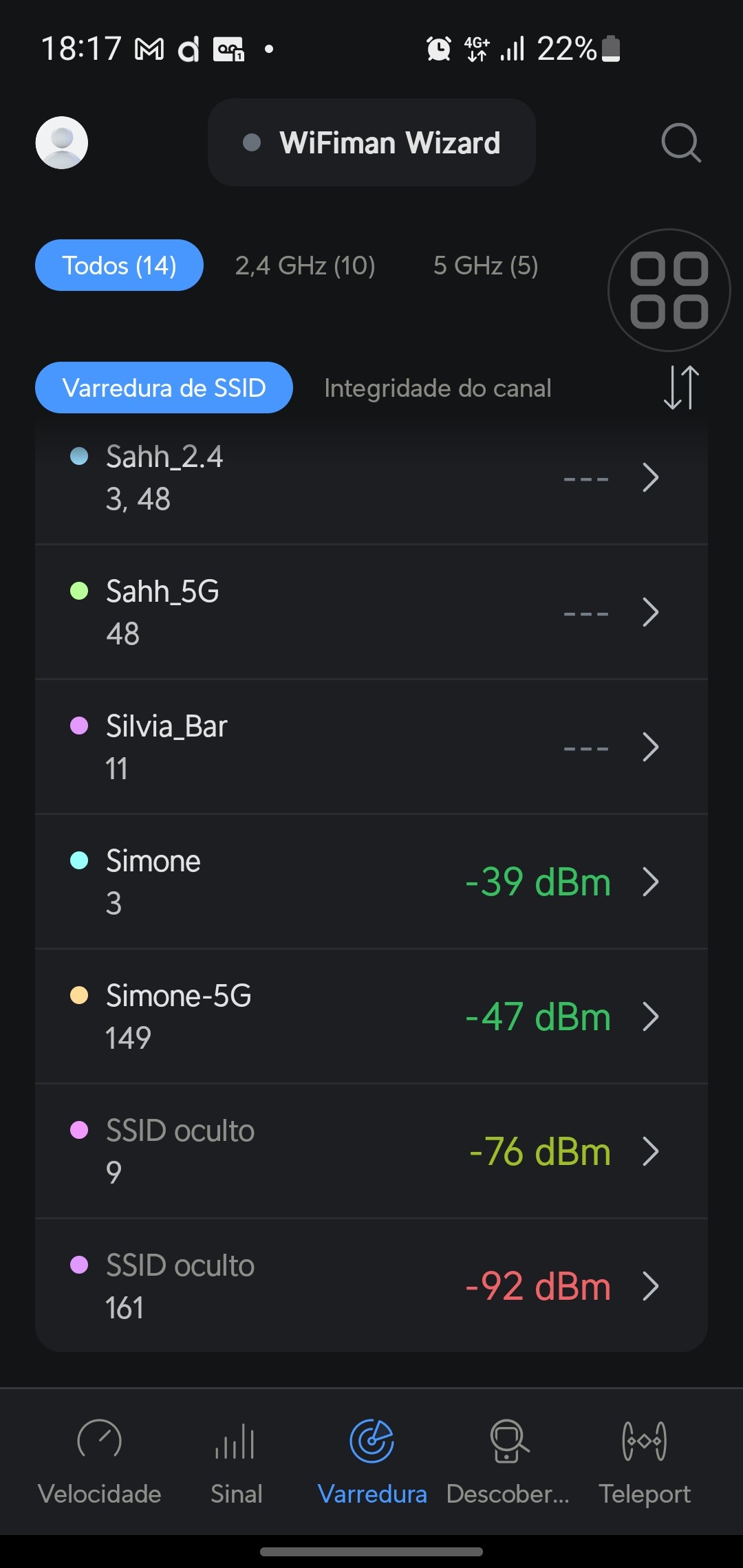Filter by 2,4 GHz networks
743x1568 pixels.
pyautogui.click(x=305, y=265)
